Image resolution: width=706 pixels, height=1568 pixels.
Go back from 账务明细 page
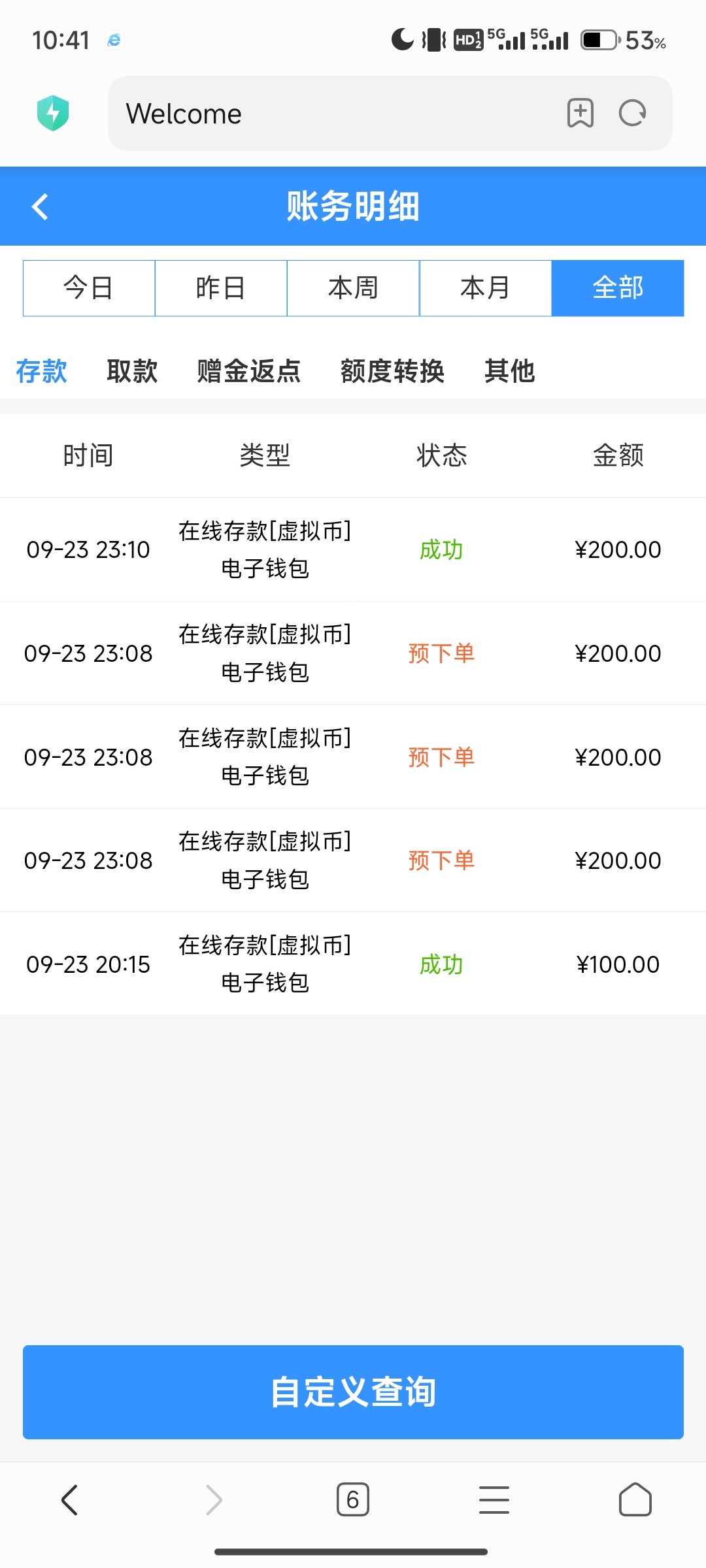(x=41, y=206)
